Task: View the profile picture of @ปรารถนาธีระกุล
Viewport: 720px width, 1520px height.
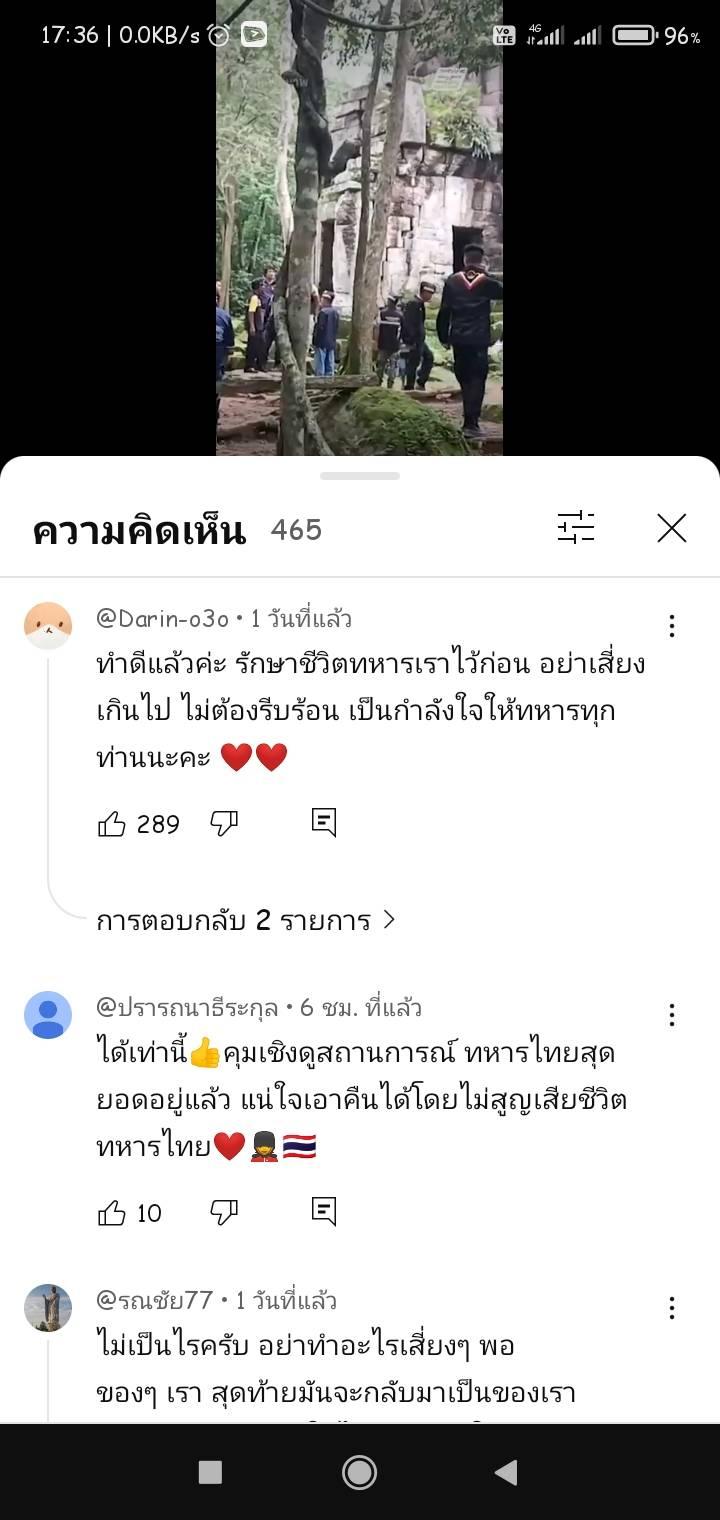Action: 48,1015
